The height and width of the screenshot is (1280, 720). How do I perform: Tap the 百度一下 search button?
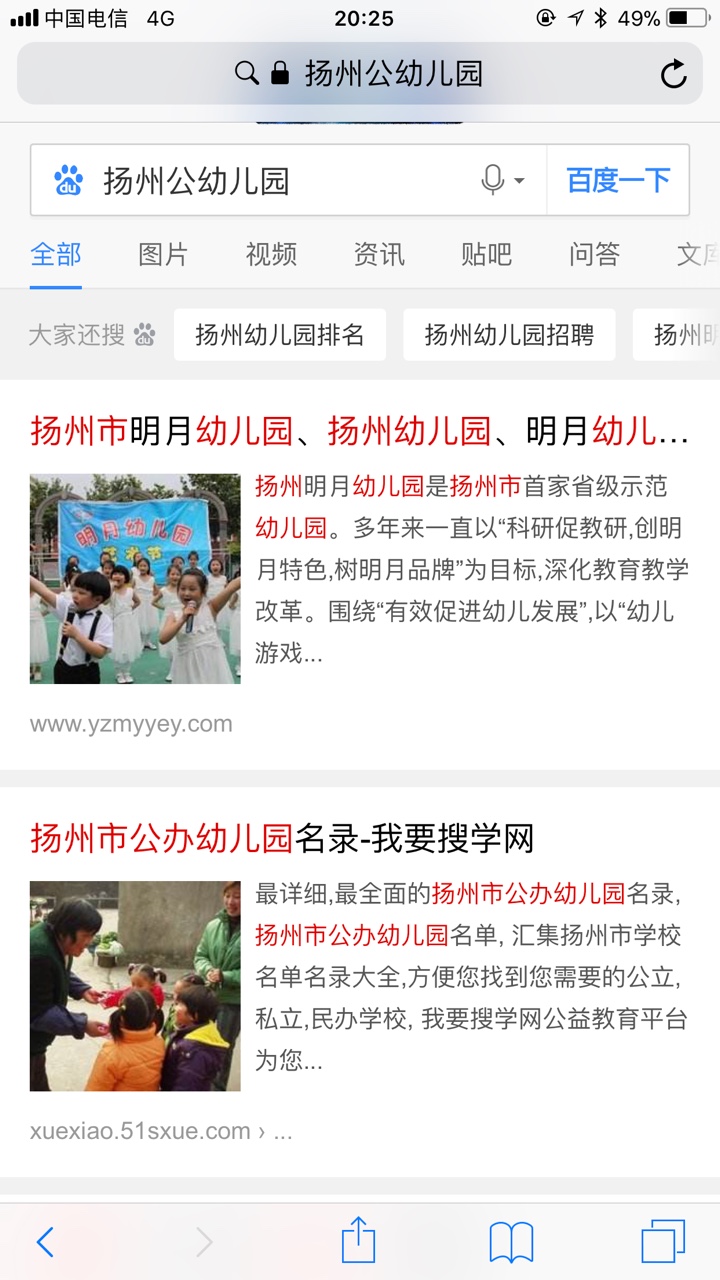[618, 180]
